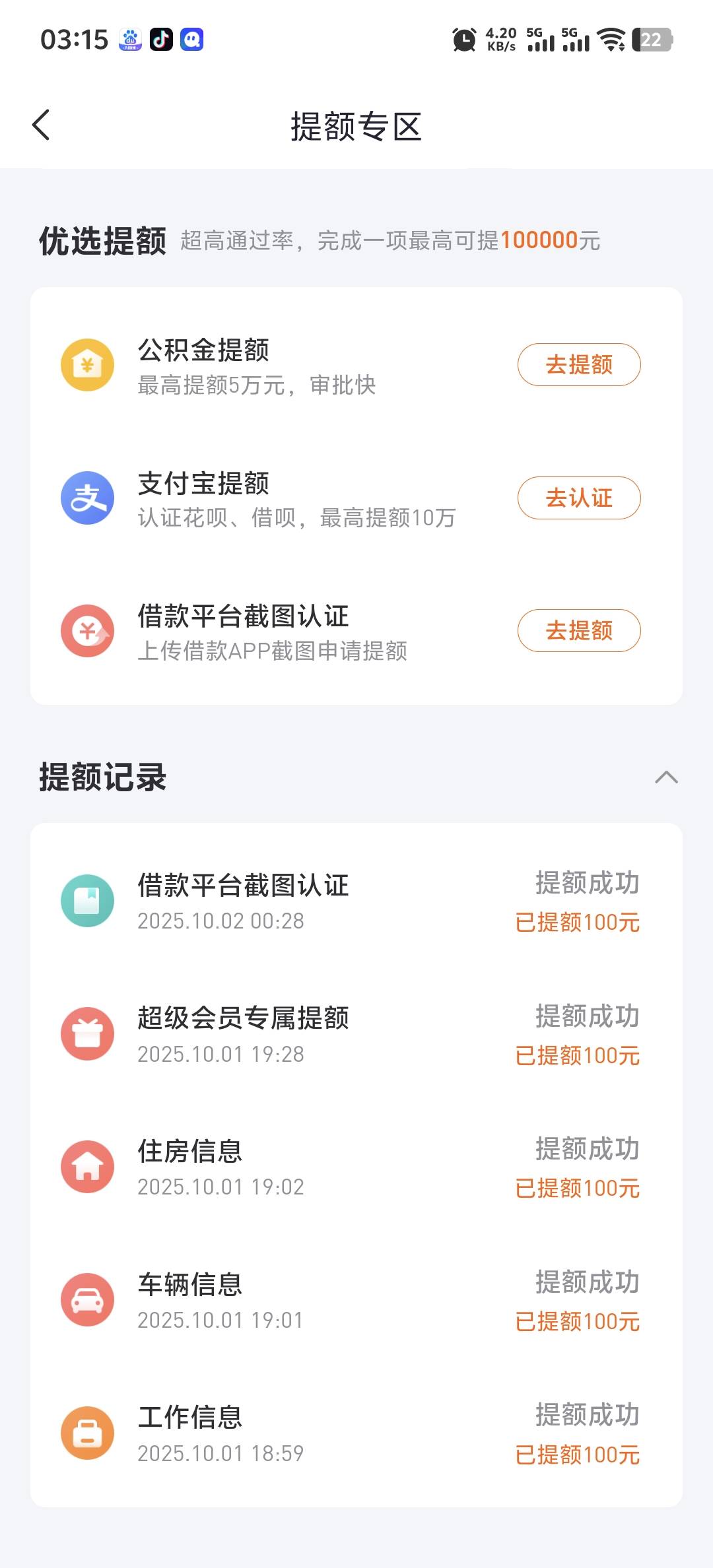Go back from the 提额专区 page
Screen dimensions: 713x1568
41,125
